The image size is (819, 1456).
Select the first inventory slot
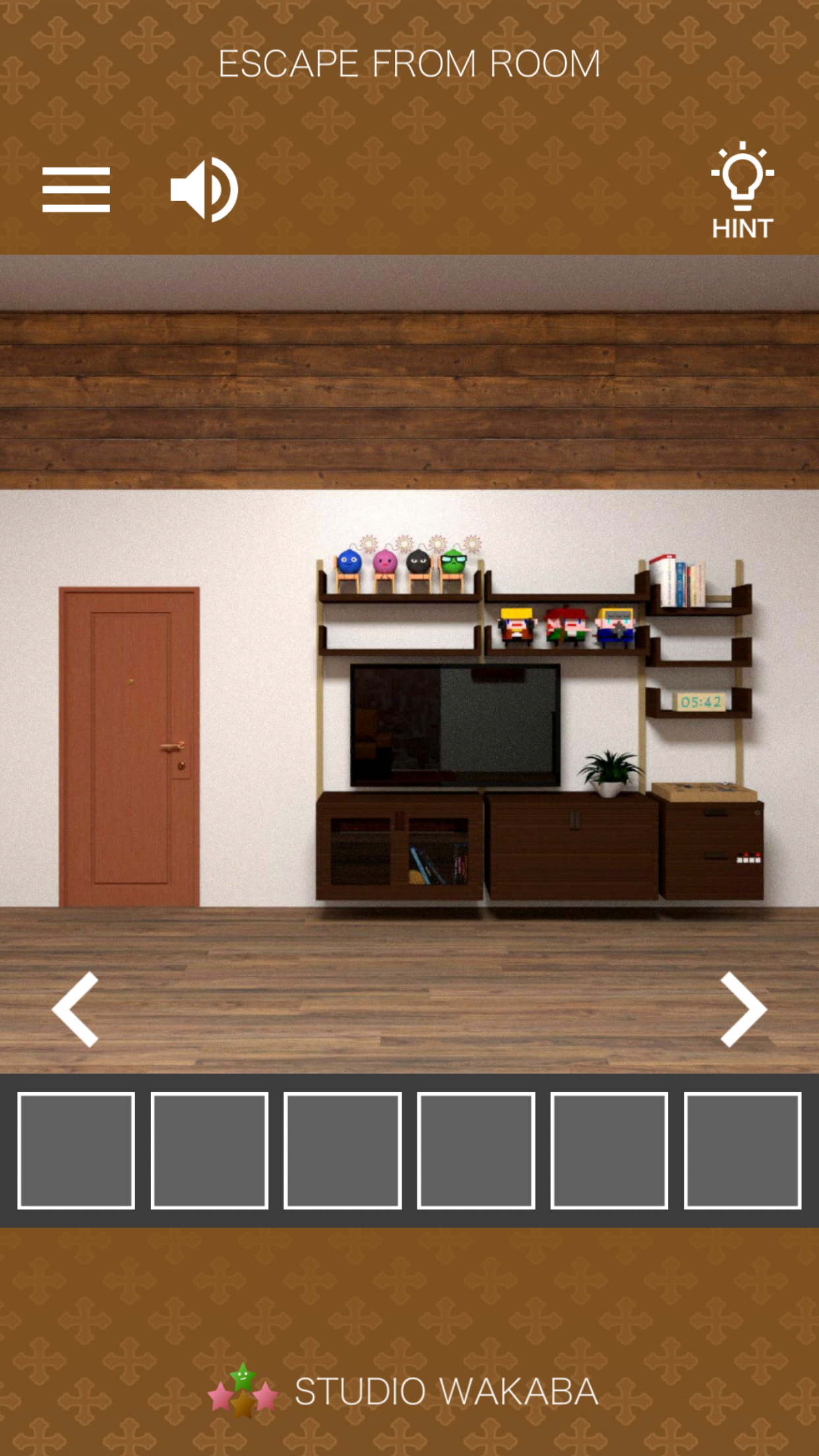[76, 1151]
